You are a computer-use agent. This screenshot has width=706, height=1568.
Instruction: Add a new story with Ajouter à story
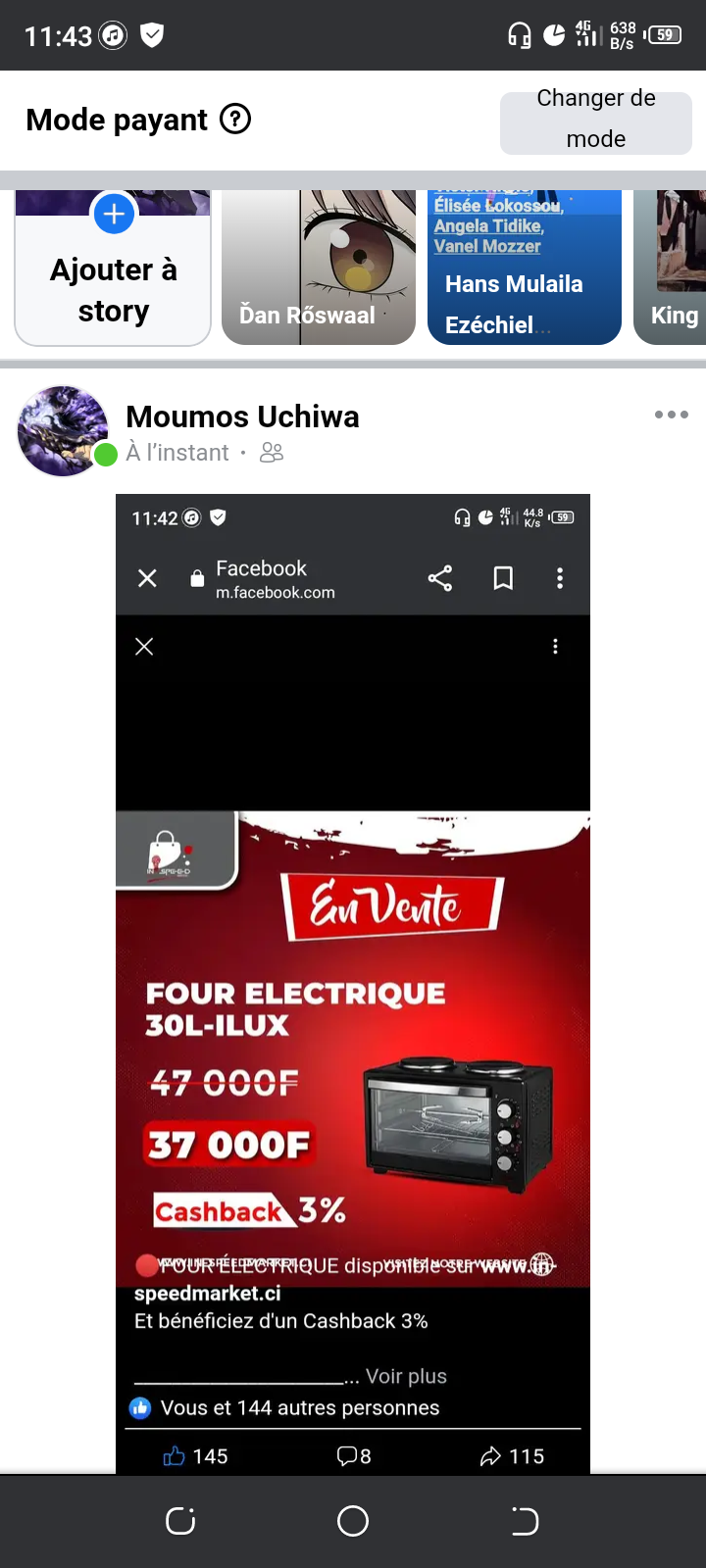tap(114, 269)
